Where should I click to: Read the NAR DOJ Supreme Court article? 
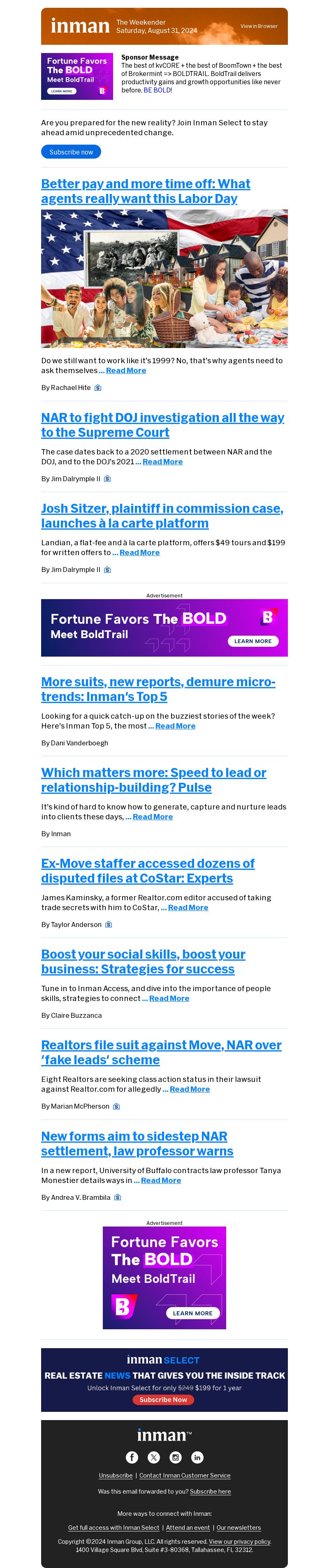[x=162, y=425]
